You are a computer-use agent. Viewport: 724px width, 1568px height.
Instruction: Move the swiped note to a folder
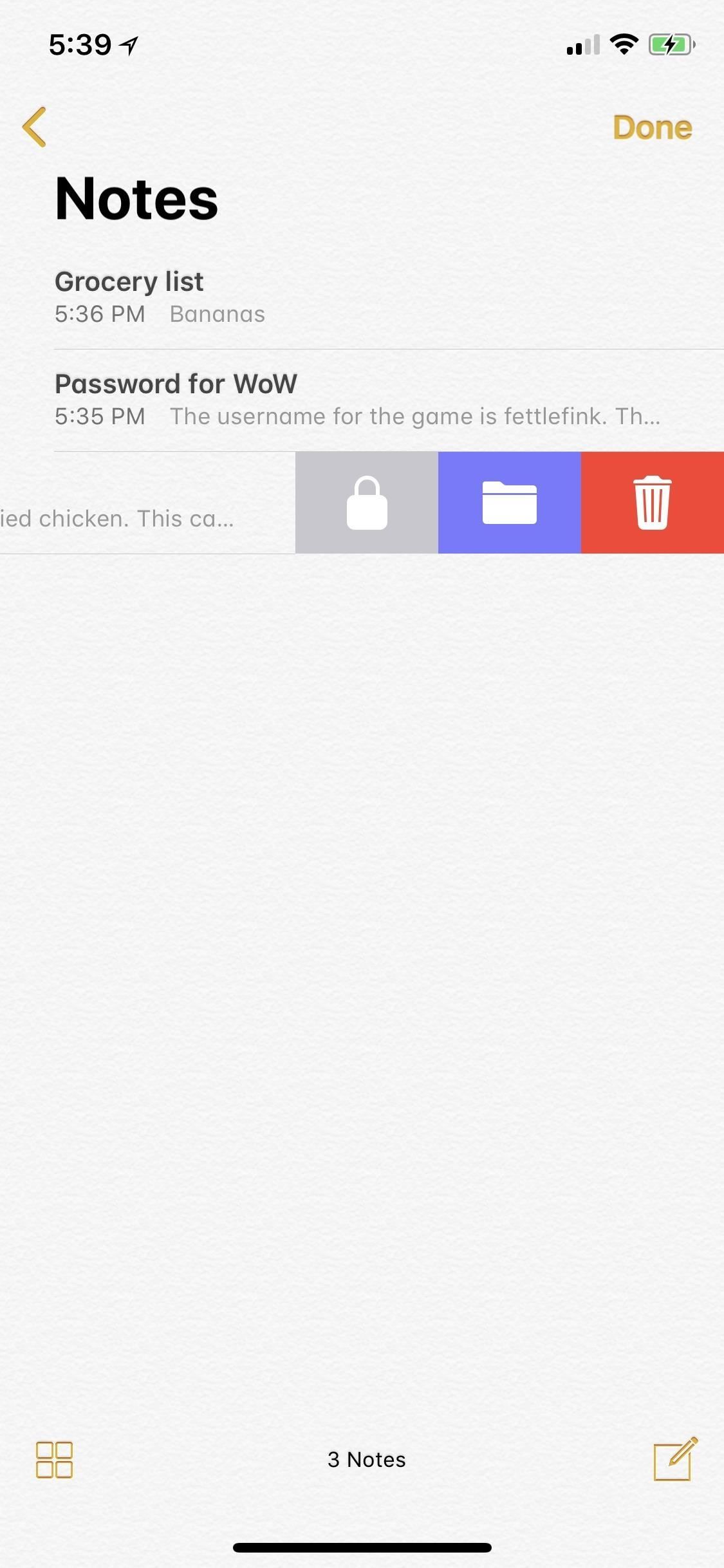click(x=510, y=503)
